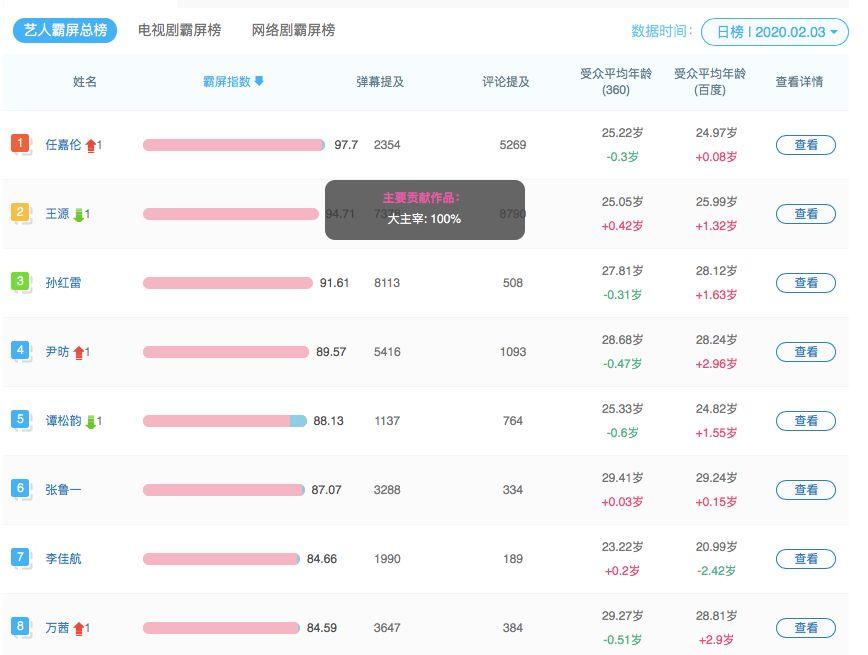View details for 万茜

[805, 628]
